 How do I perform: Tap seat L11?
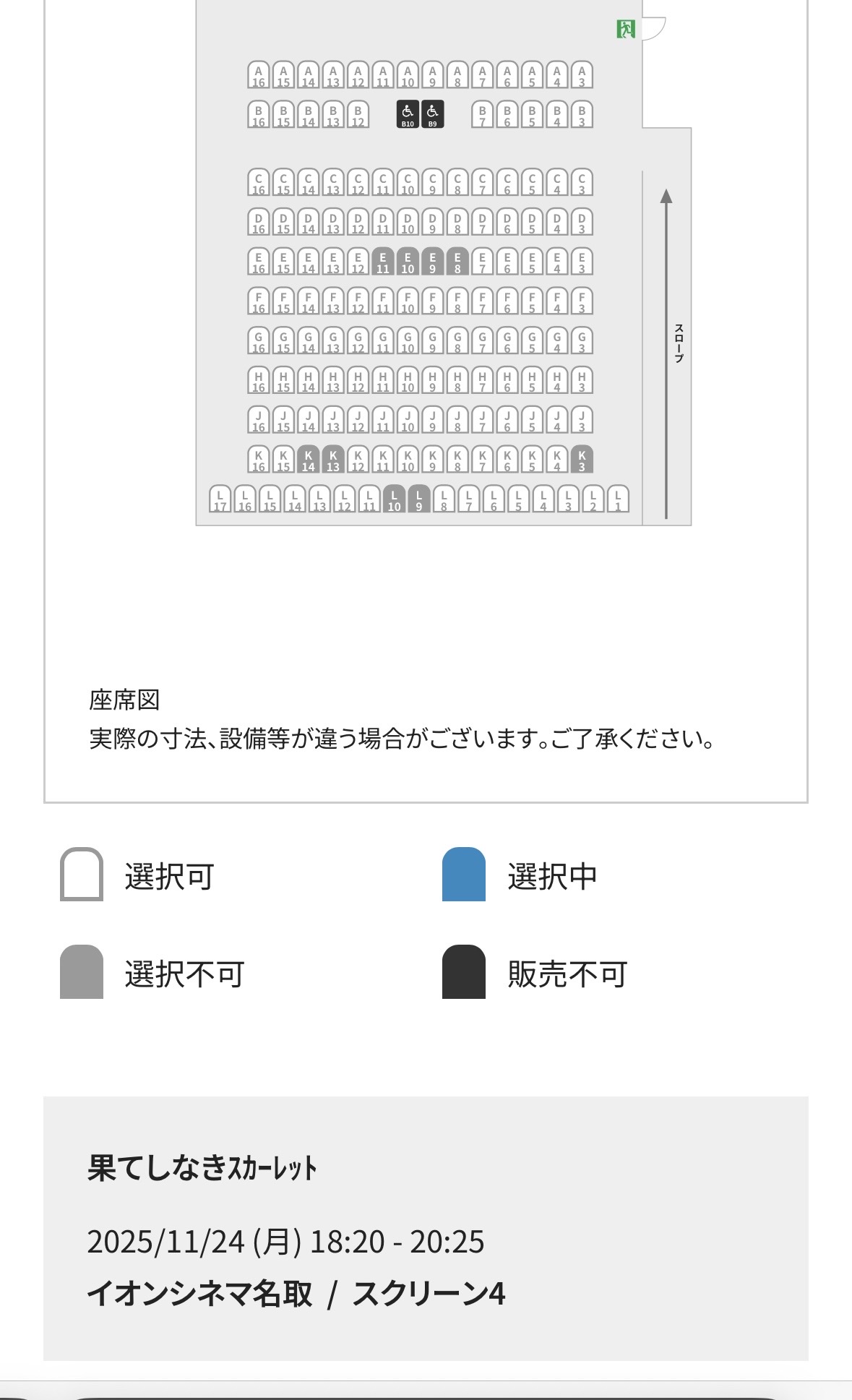(x=369, y=499)
